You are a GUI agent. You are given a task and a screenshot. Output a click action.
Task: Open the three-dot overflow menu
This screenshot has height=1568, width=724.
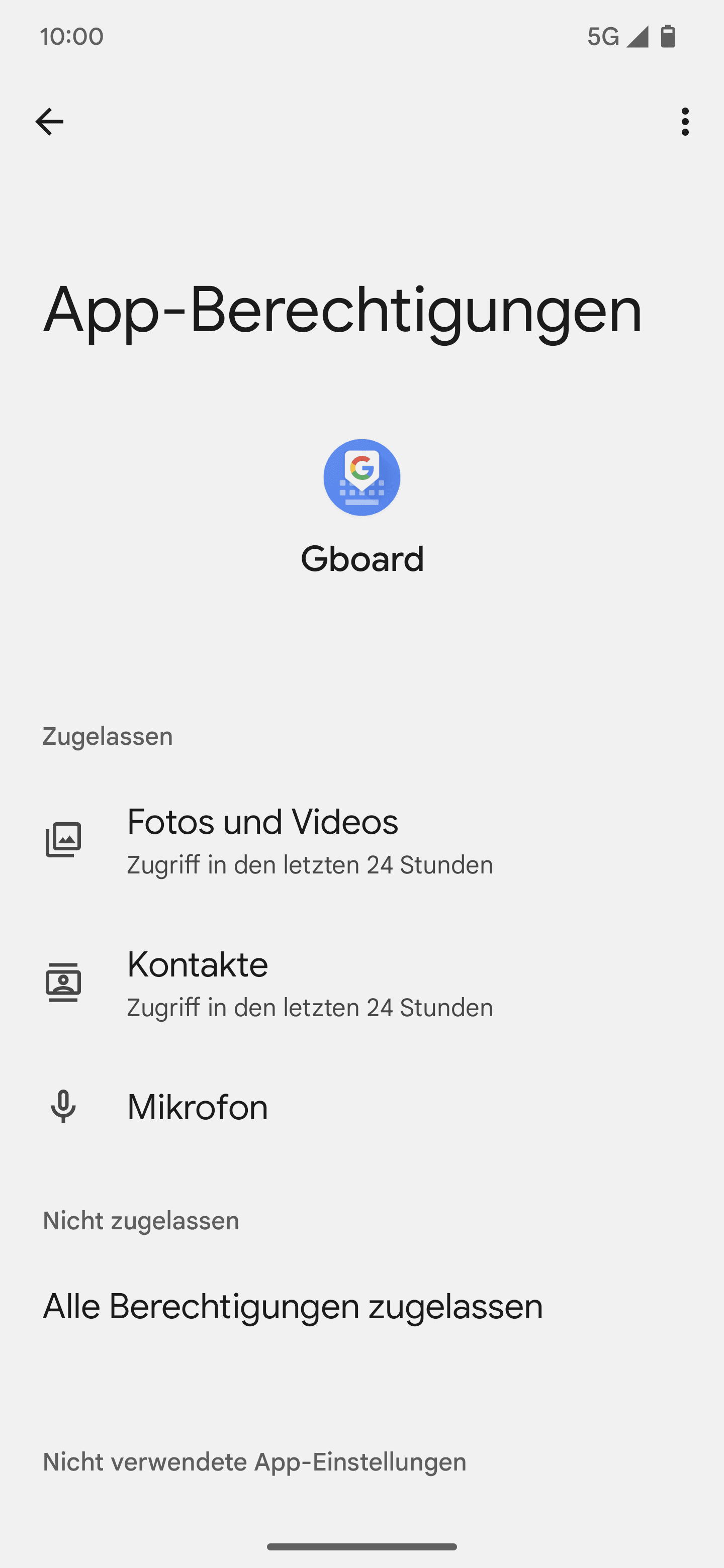point(685,122)
